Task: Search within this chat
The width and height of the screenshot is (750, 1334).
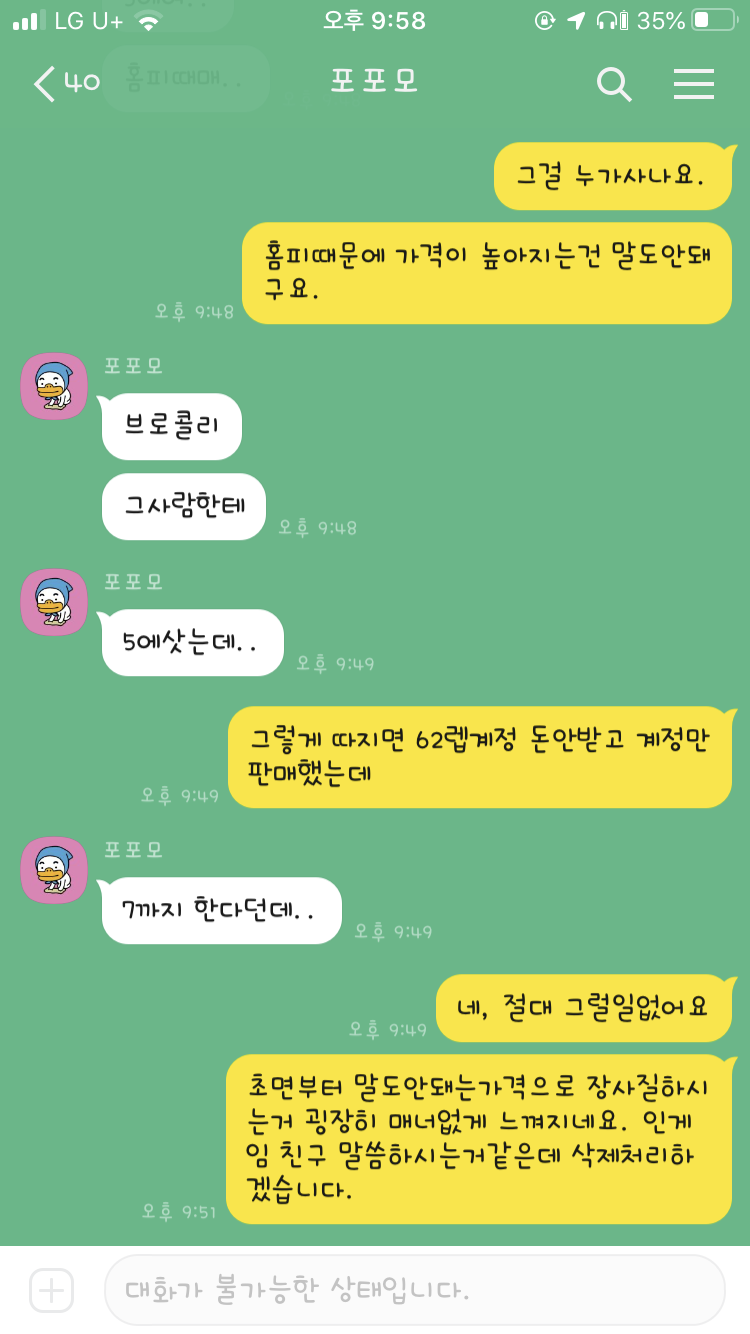Action: click(614, 84)
